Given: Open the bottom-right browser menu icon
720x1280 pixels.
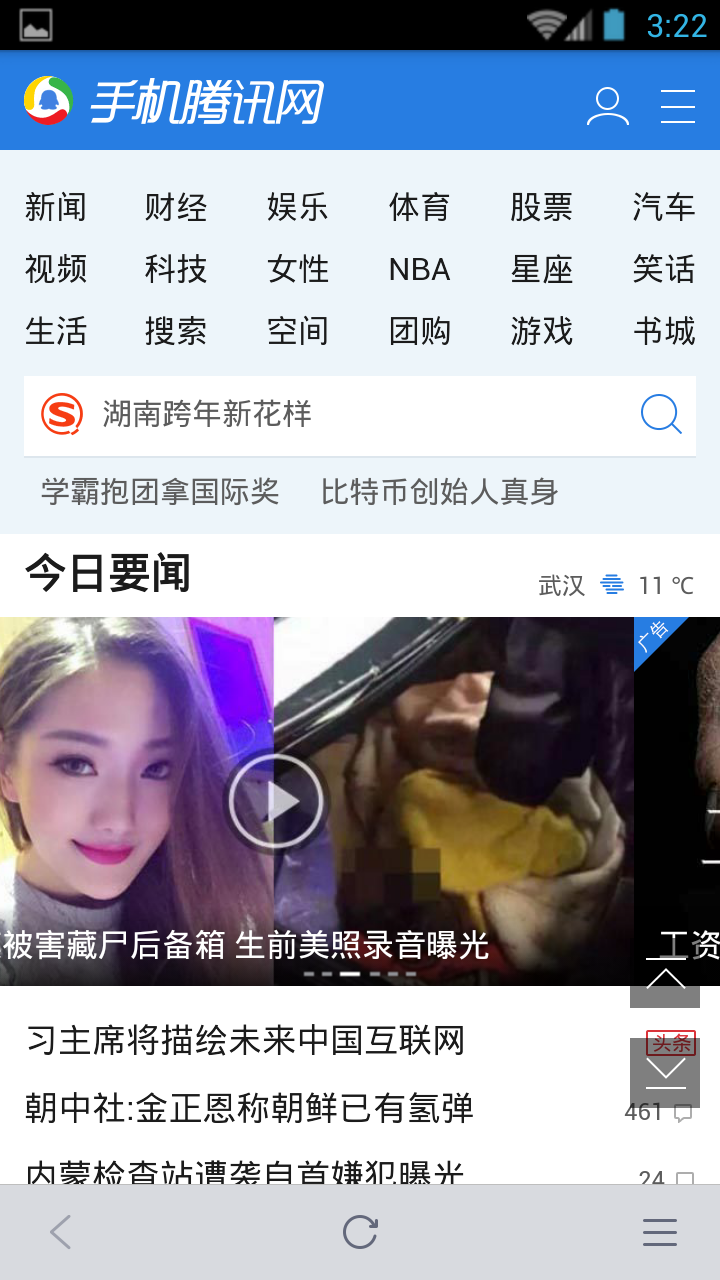Looking at the screenshot, I should 660,1231.
